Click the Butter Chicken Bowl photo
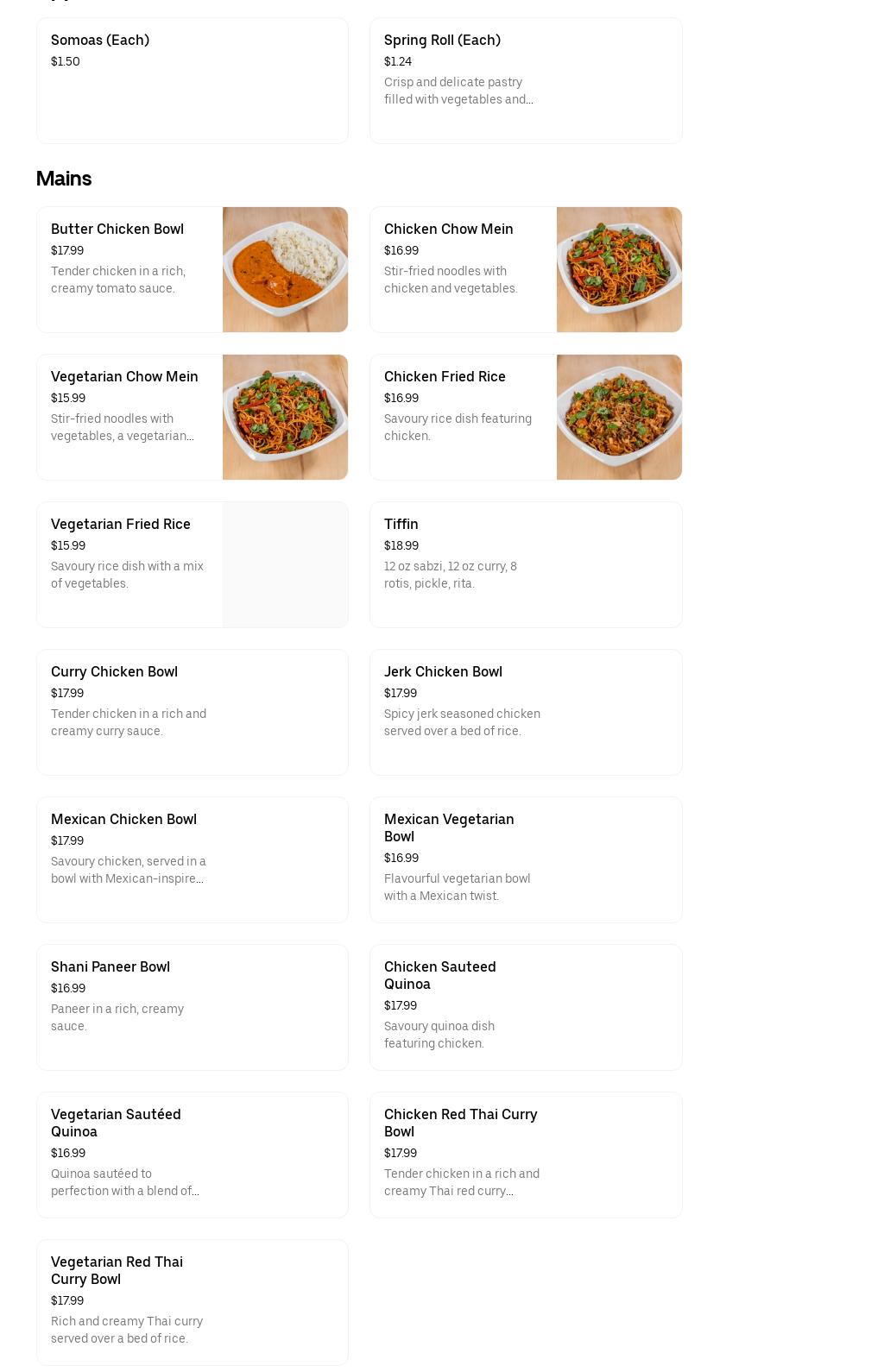 [x=285, y=269]
